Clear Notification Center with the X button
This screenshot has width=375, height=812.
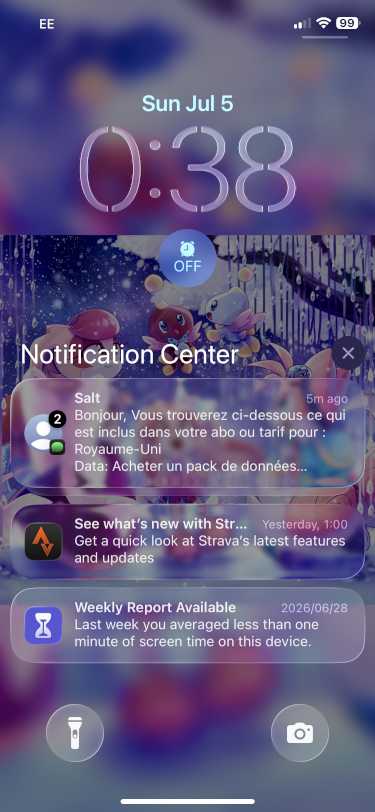click(x=348, y=353)
